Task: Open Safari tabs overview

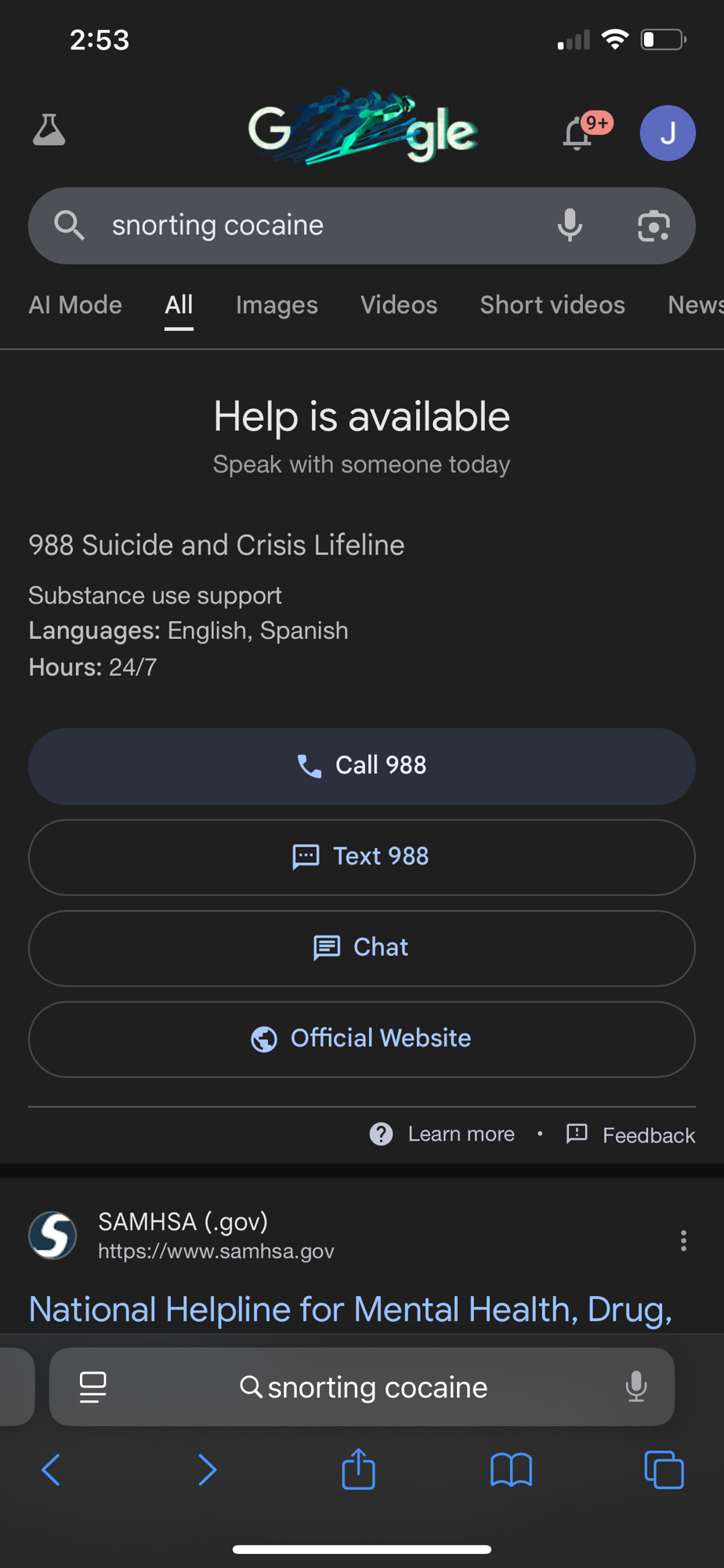Action: [x=664, y=1469]
